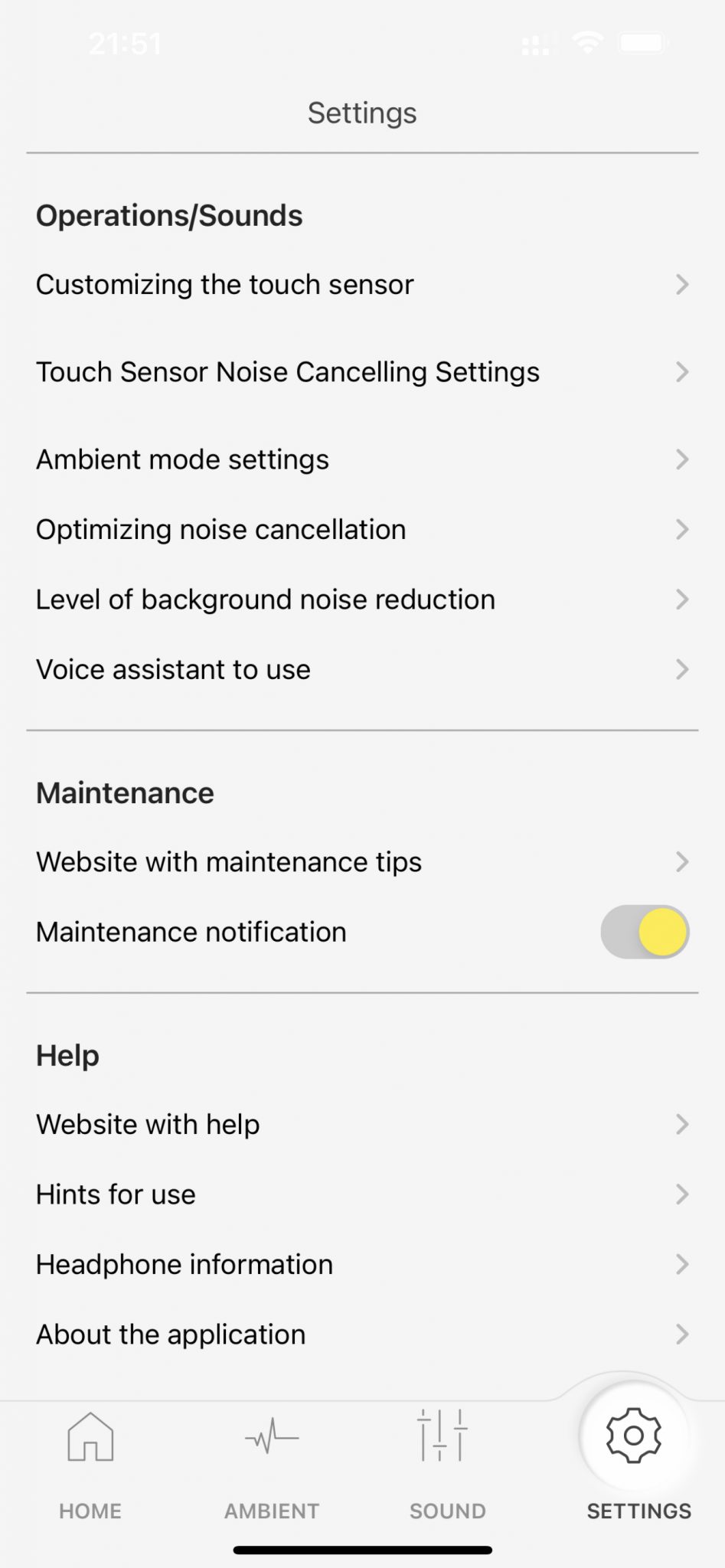Turn off the Maintenance notification switch
This screenshot has width=725, height=1568.
(x=645, y=933)
